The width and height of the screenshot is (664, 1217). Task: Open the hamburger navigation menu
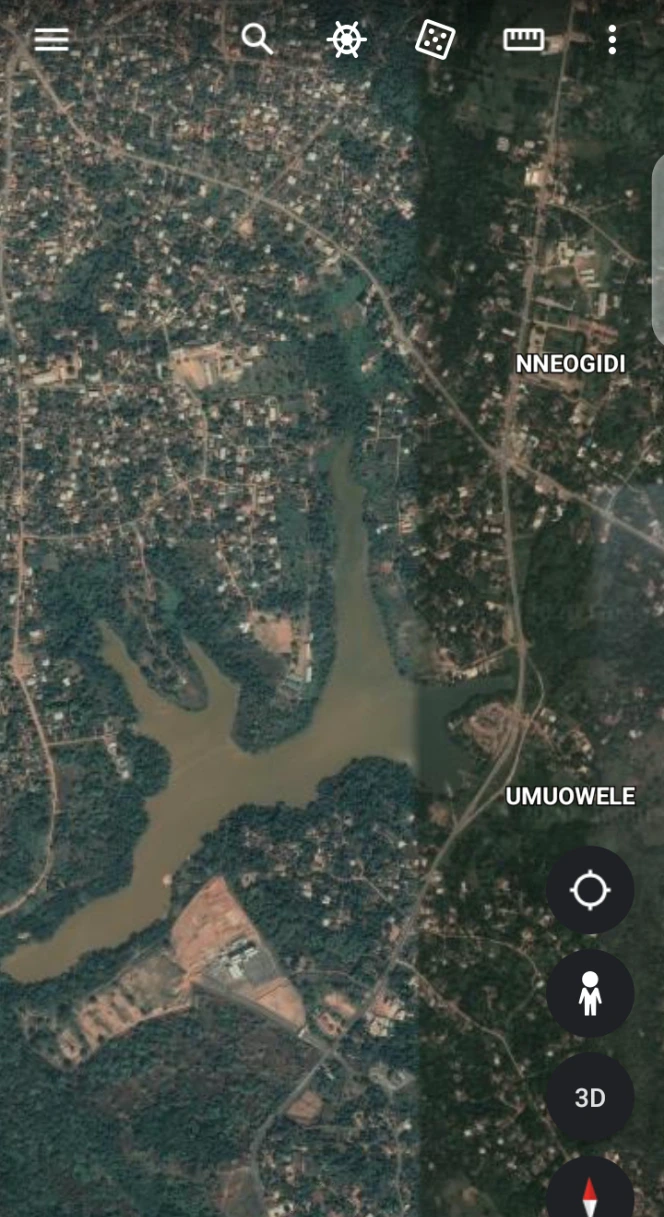click(51, 40)
